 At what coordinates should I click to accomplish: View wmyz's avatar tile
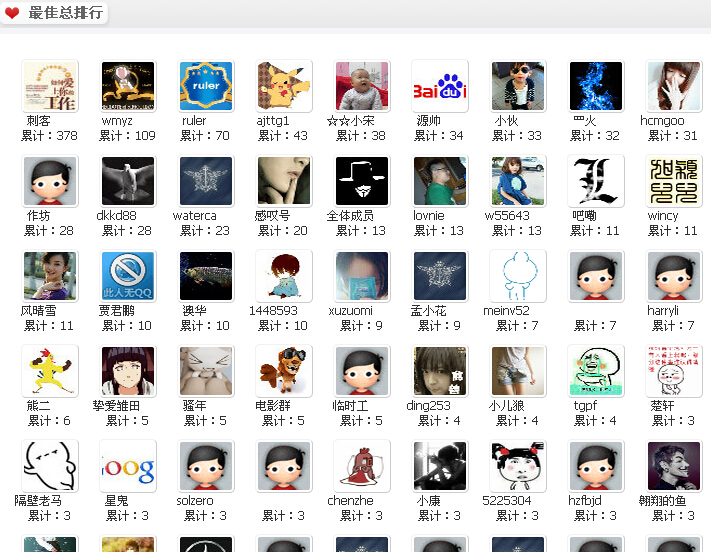128,86
